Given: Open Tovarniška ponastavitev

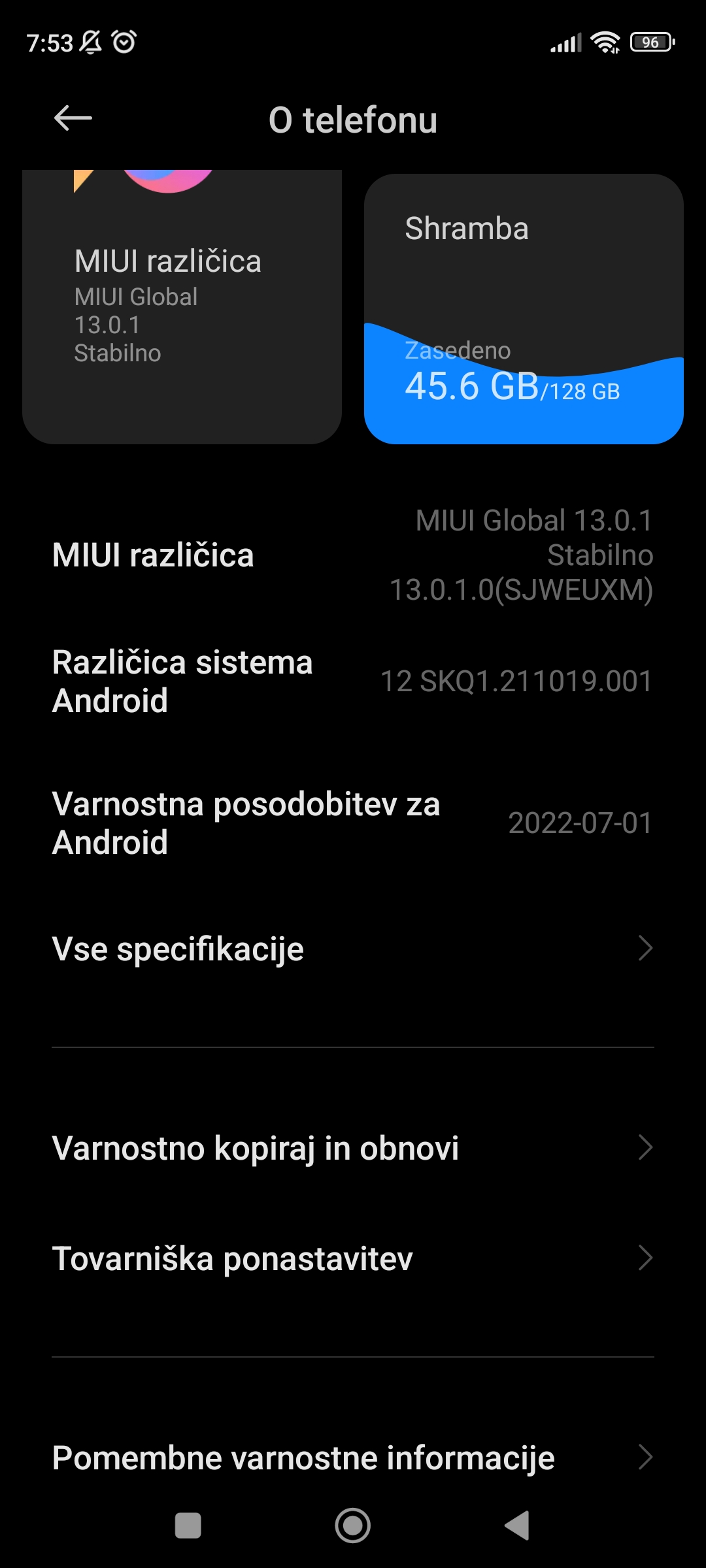Looking at the screenshot, I should point(353,1258).
